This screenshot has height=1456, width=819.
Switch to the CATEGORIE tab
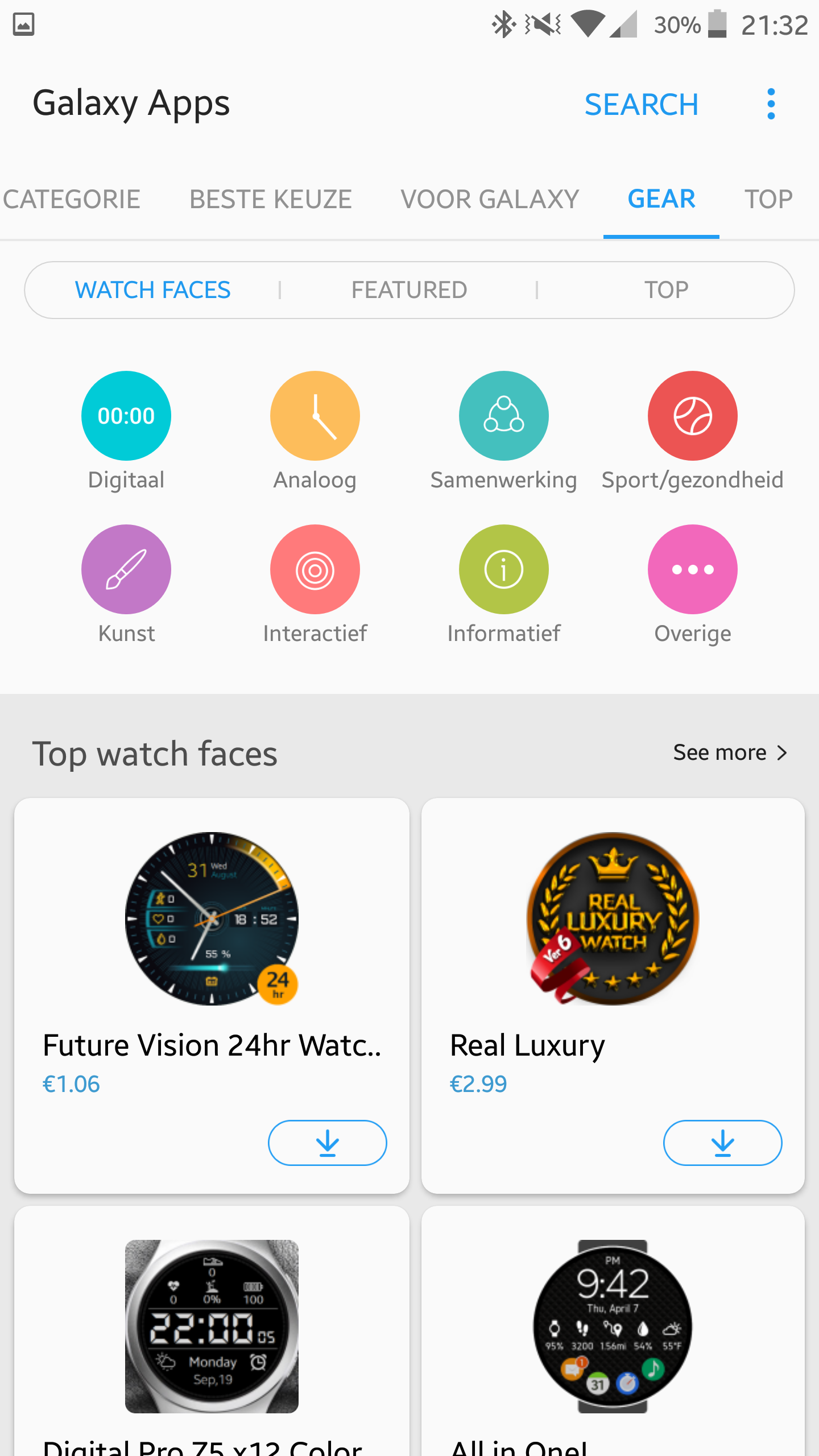72,200
